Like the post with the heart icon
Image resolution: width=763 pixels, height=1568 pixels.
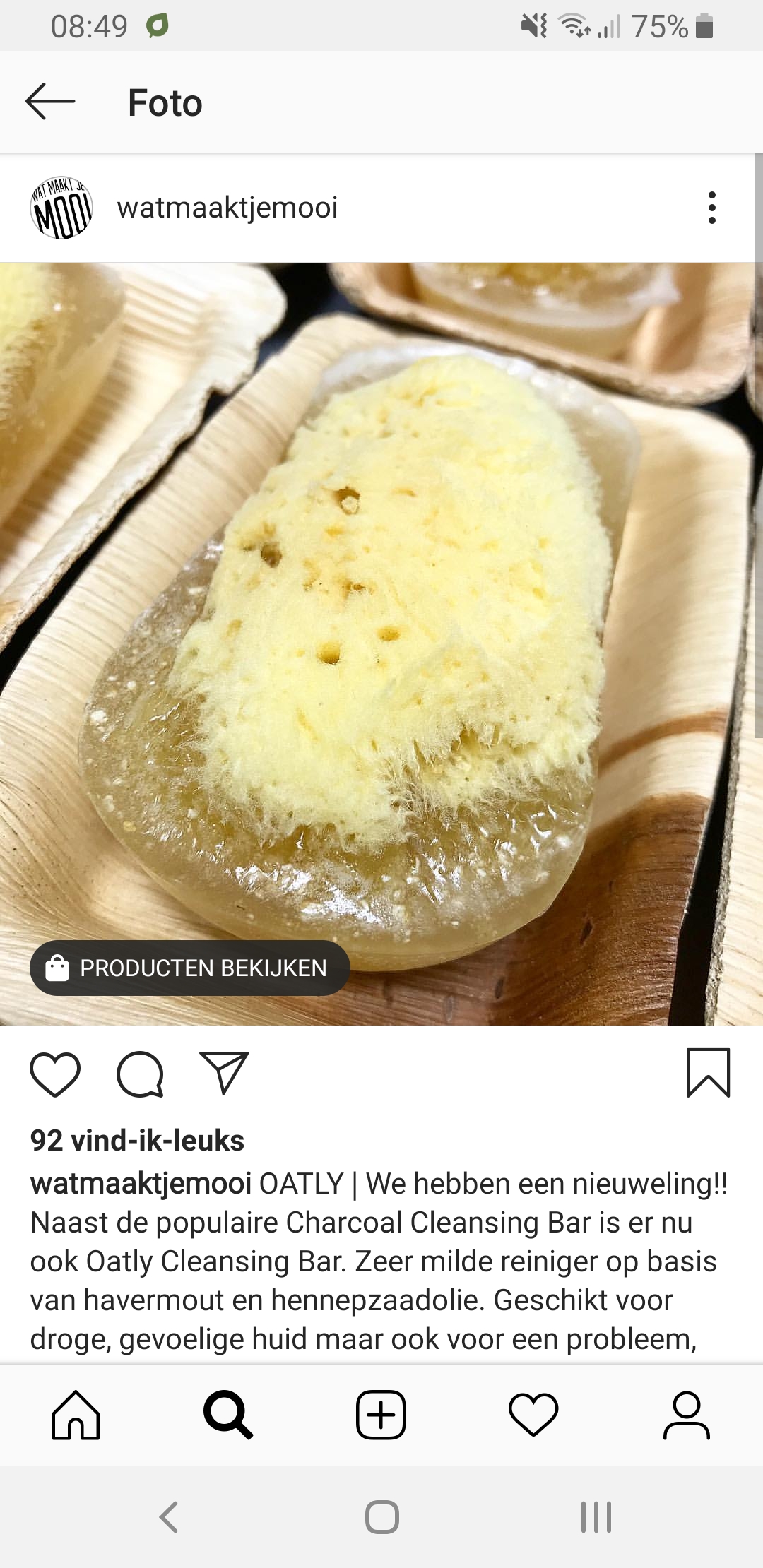click(55, 1074)
